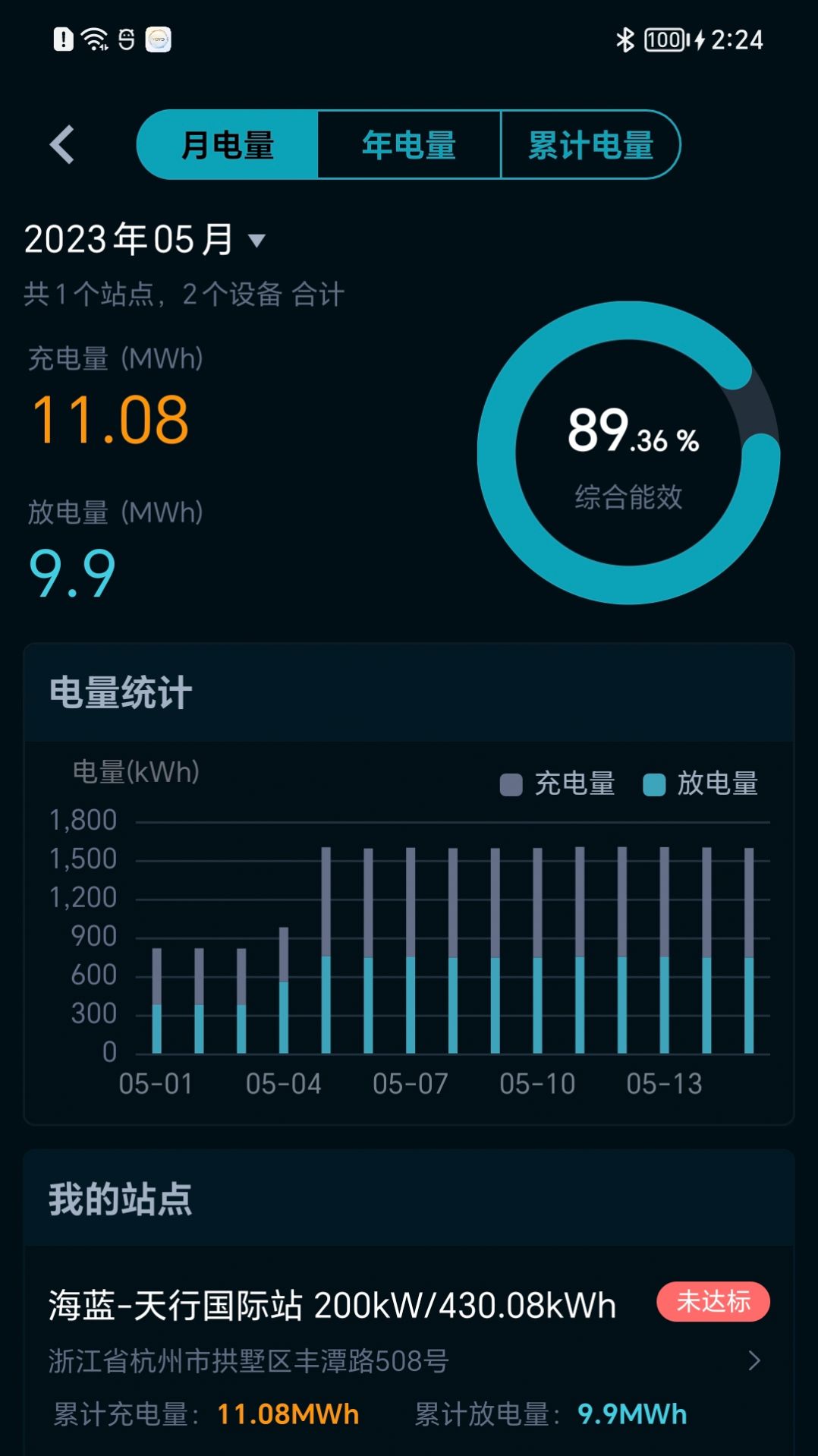Screen dimensions: 818x1456
Task: Switch to the 年电量 yearly tab
Action: click(409, 145)
